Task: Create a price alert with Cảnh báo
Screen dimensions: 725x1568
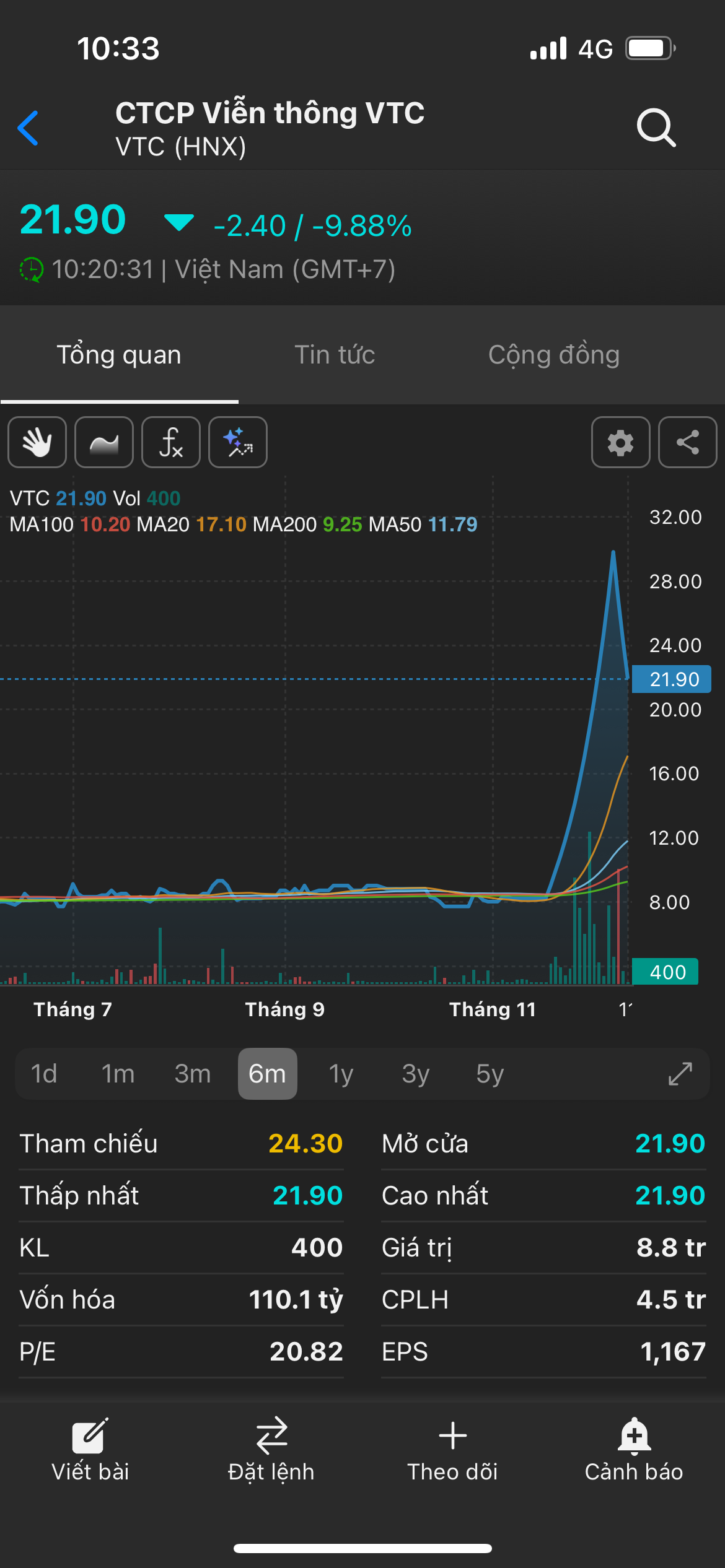Action: [634, 1450]
